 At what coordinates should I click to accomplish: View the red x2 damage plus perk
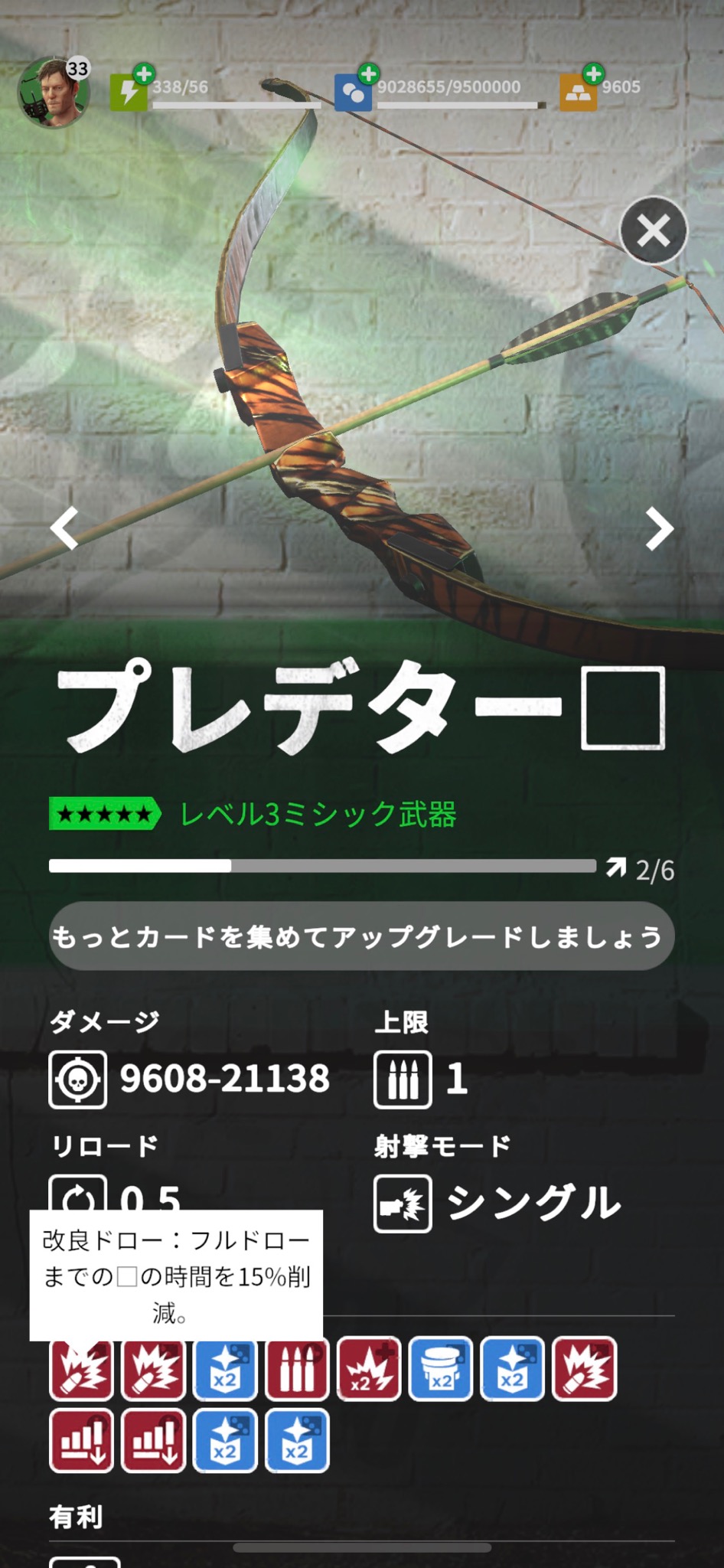coord(369,1369)
